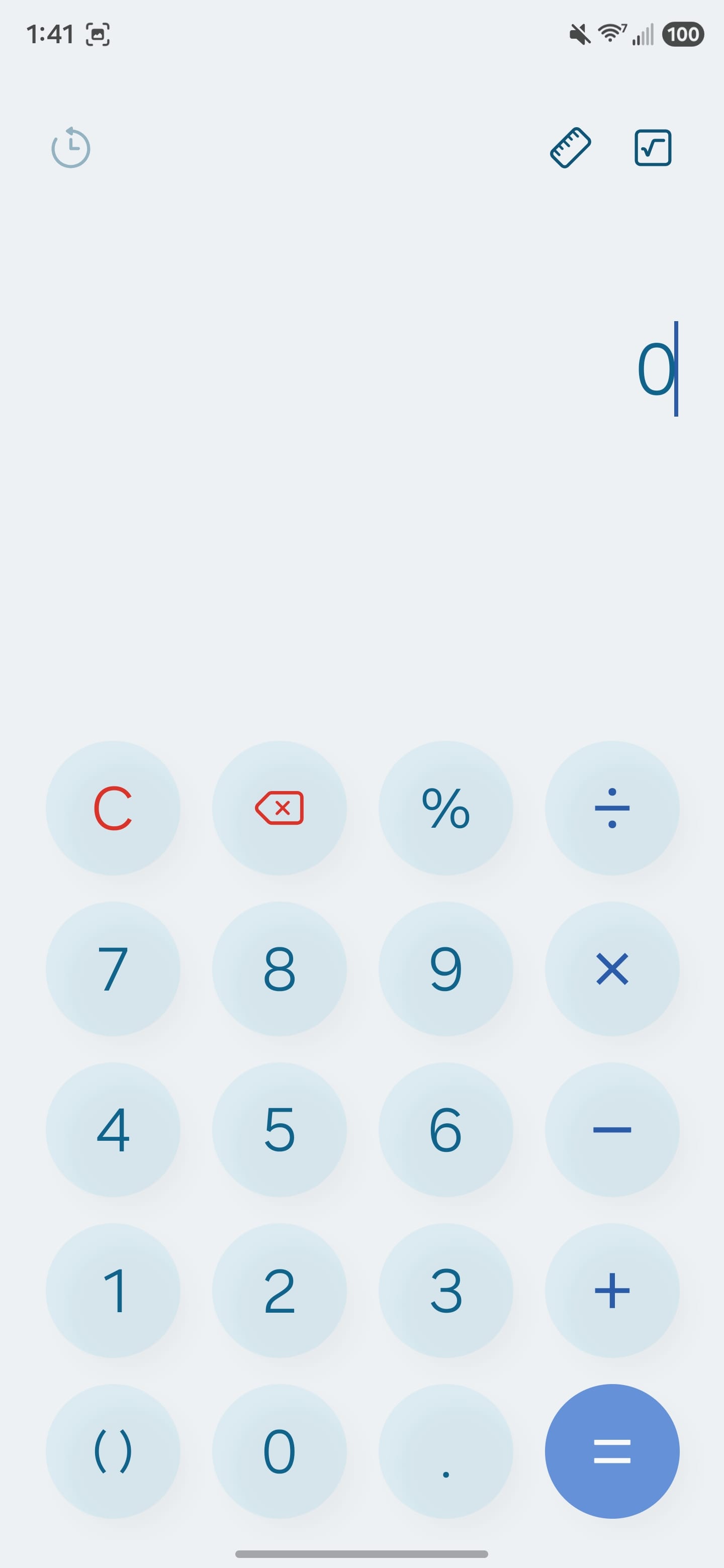Switch to scientific calculator mode

point(653,147)
